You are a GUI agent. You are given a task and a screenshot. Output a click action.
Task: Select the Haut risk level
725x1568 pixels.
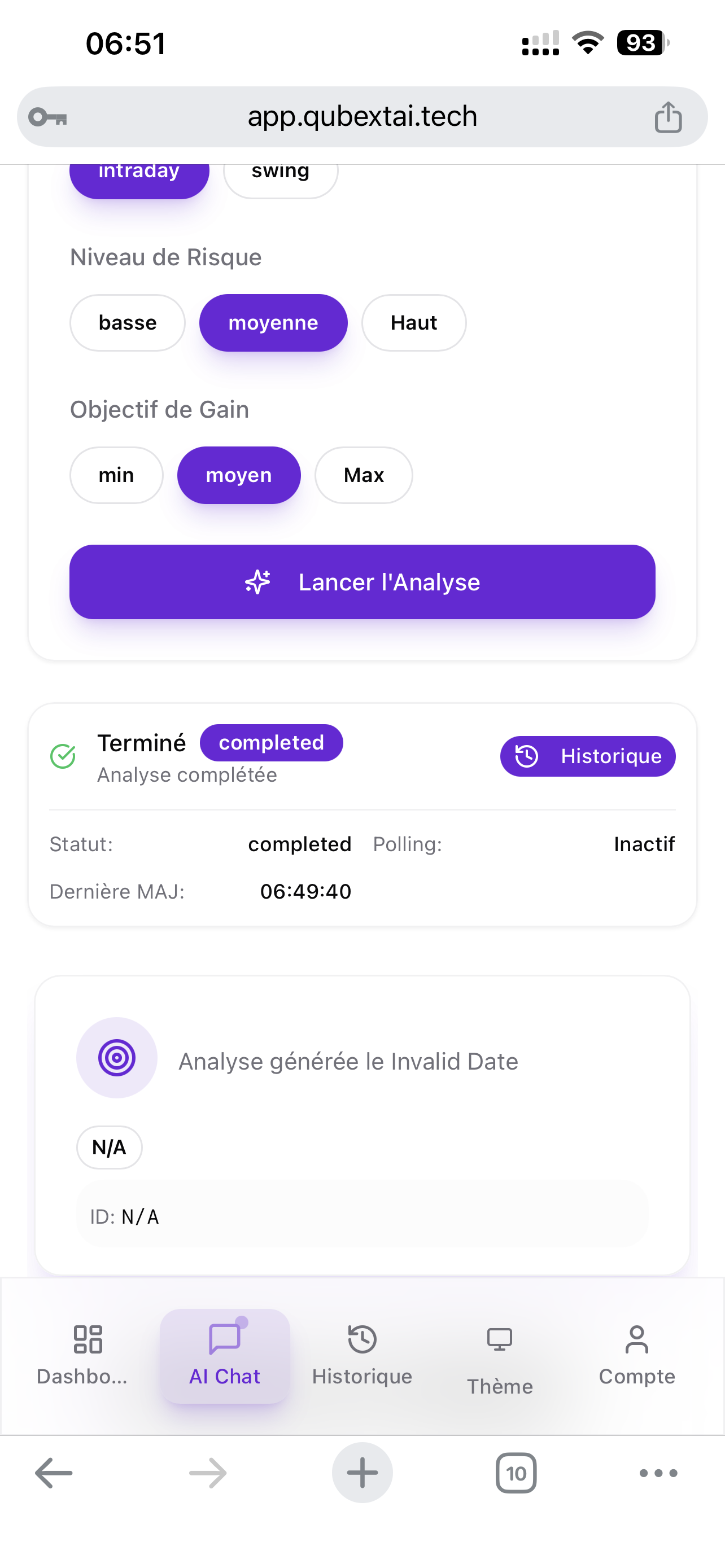[413, 323]
